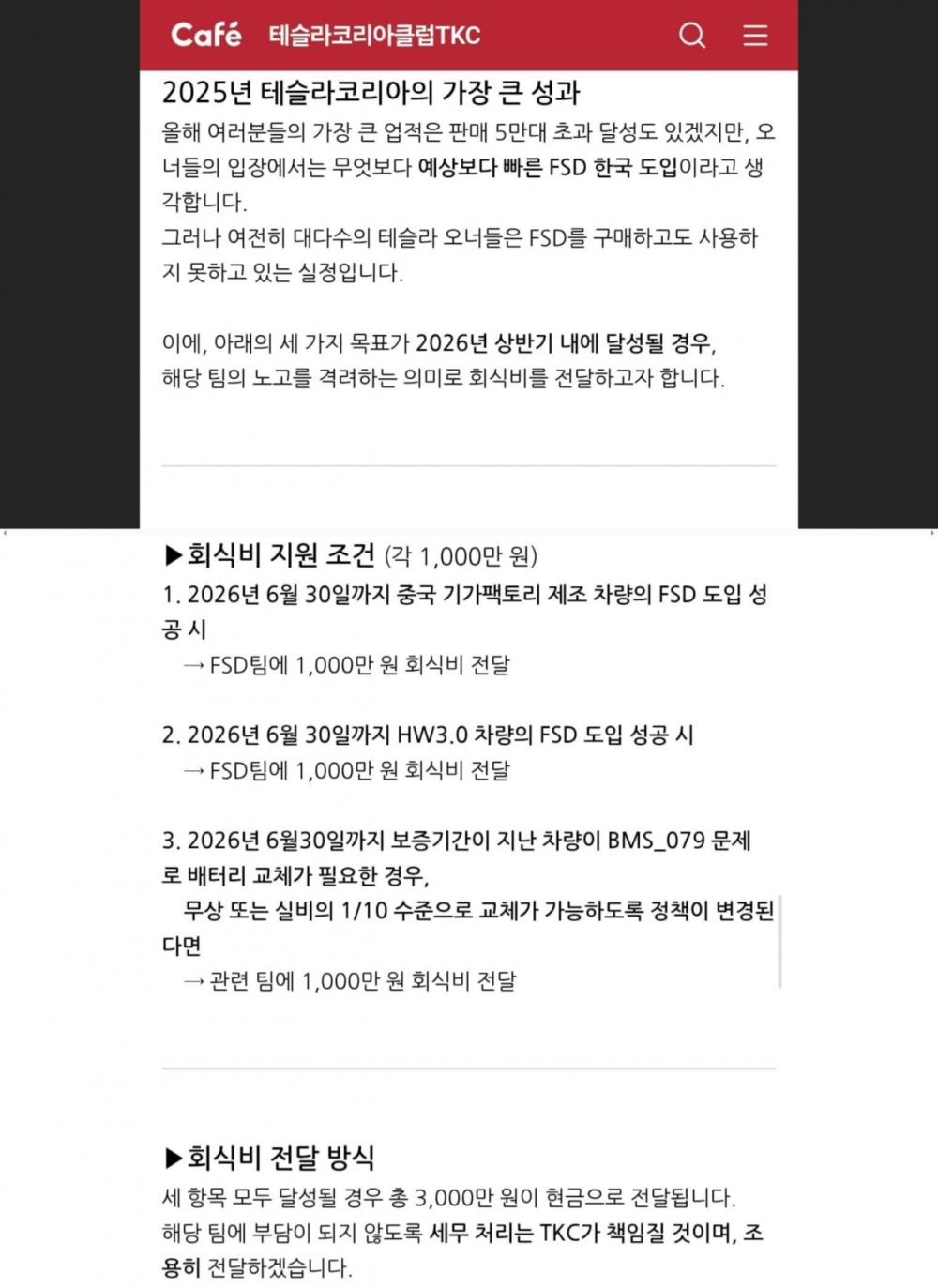Open the hamburger menu
This screenshot has width=938, height=1288.
(x=755, y=36)
